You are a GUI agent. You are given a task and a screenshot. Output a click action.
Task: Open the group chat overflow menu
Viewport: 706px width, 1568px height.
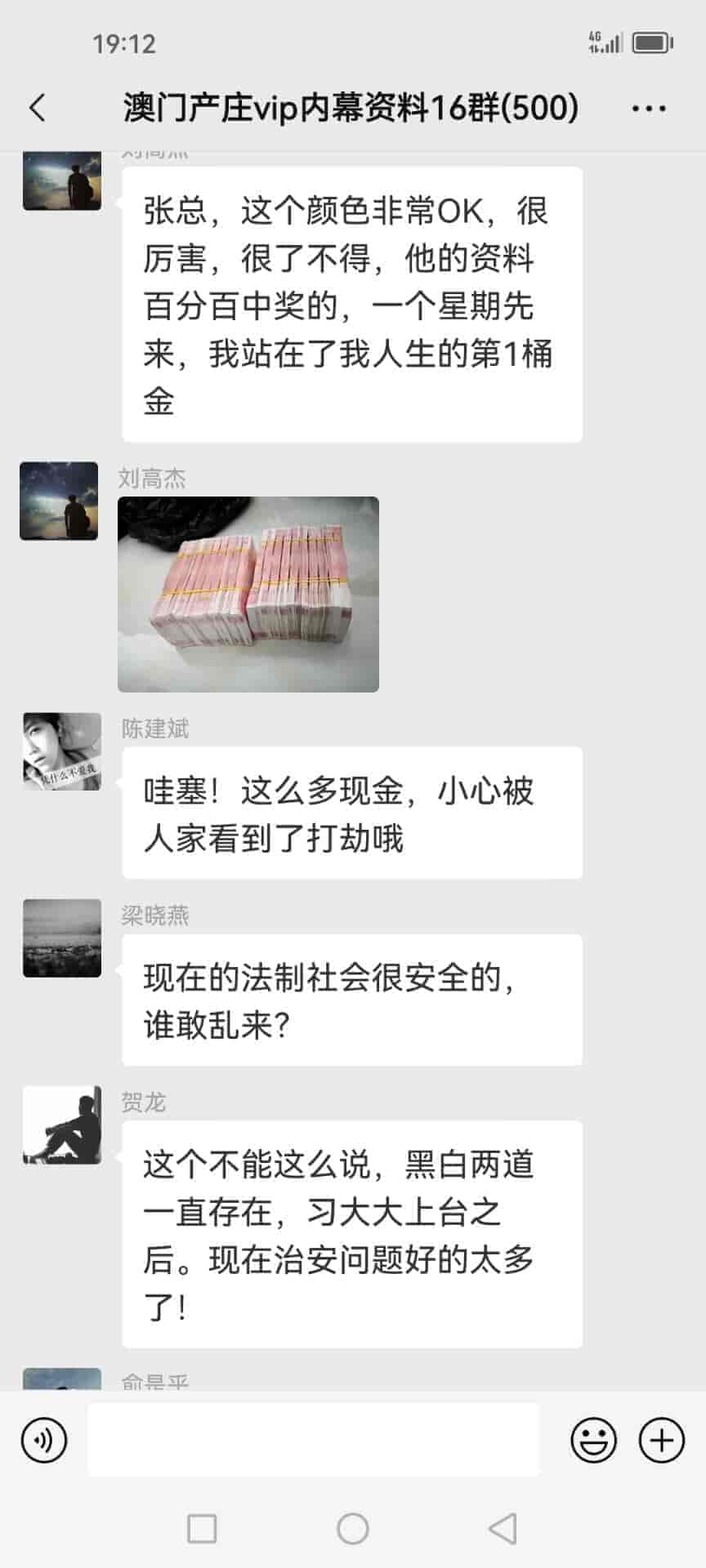(x=649, y=108)
